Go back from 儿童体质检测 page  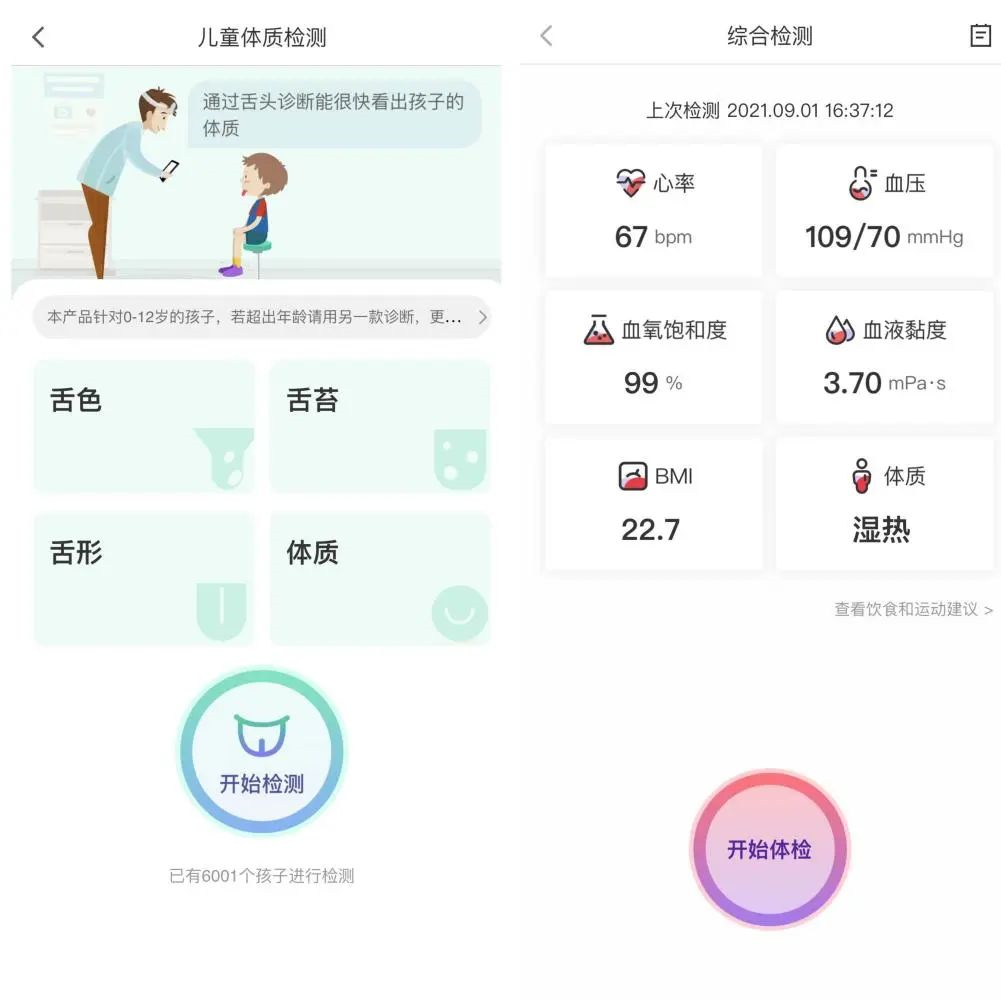point(38,37)
